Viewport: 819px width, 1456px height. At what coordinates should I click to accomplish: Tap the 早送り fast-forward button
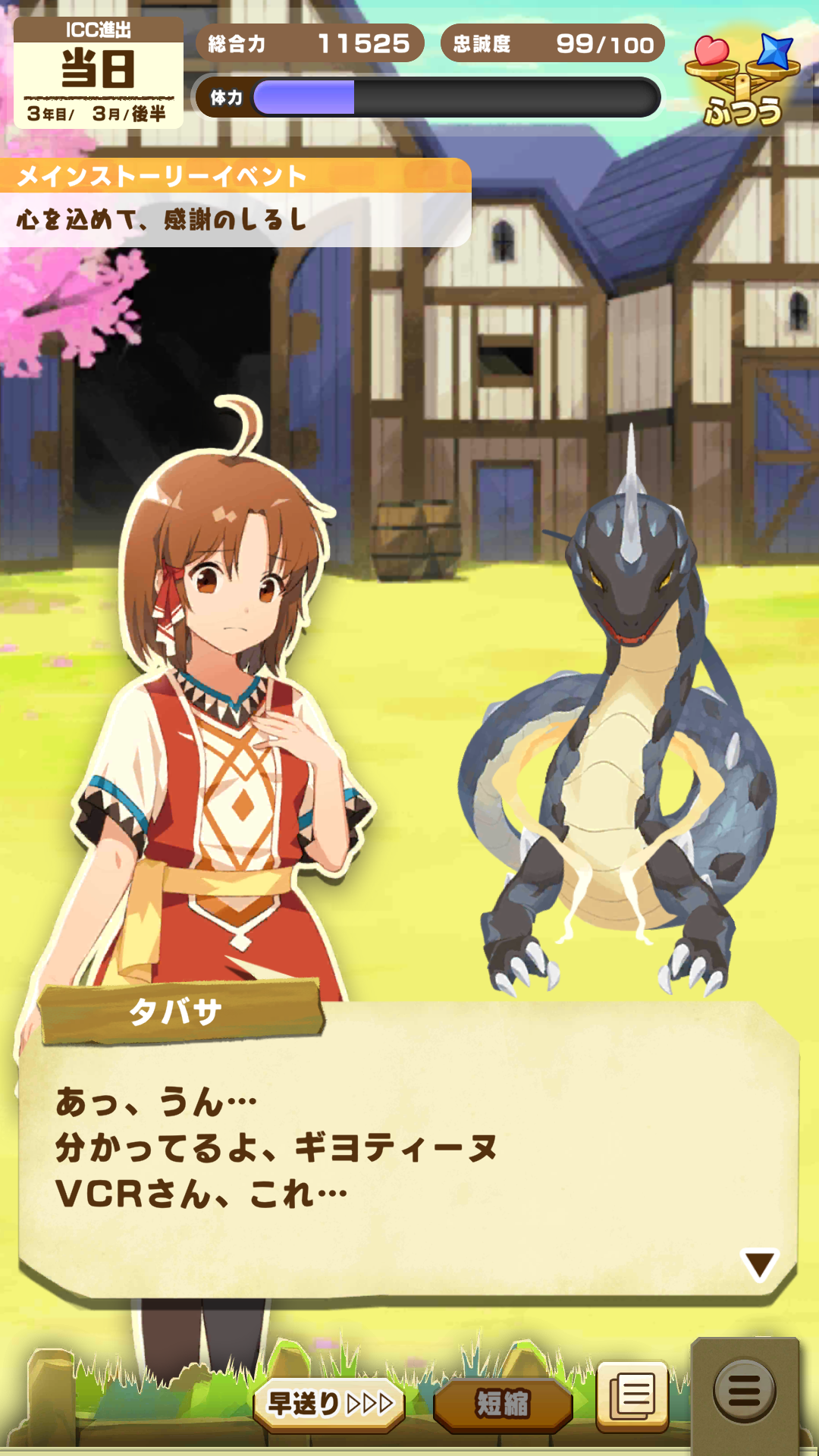pos(330,1404)
